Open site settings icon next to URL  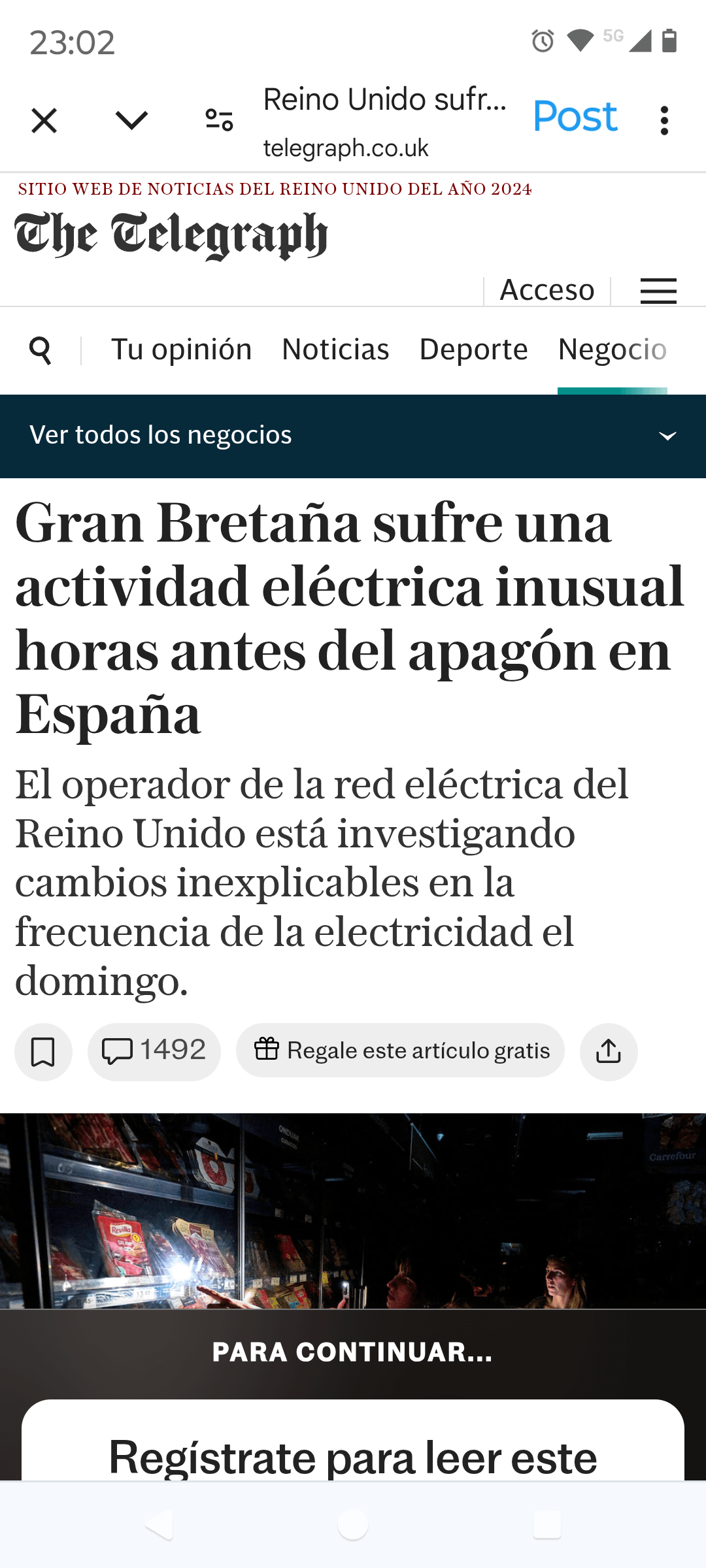click(x=219, y=121)
